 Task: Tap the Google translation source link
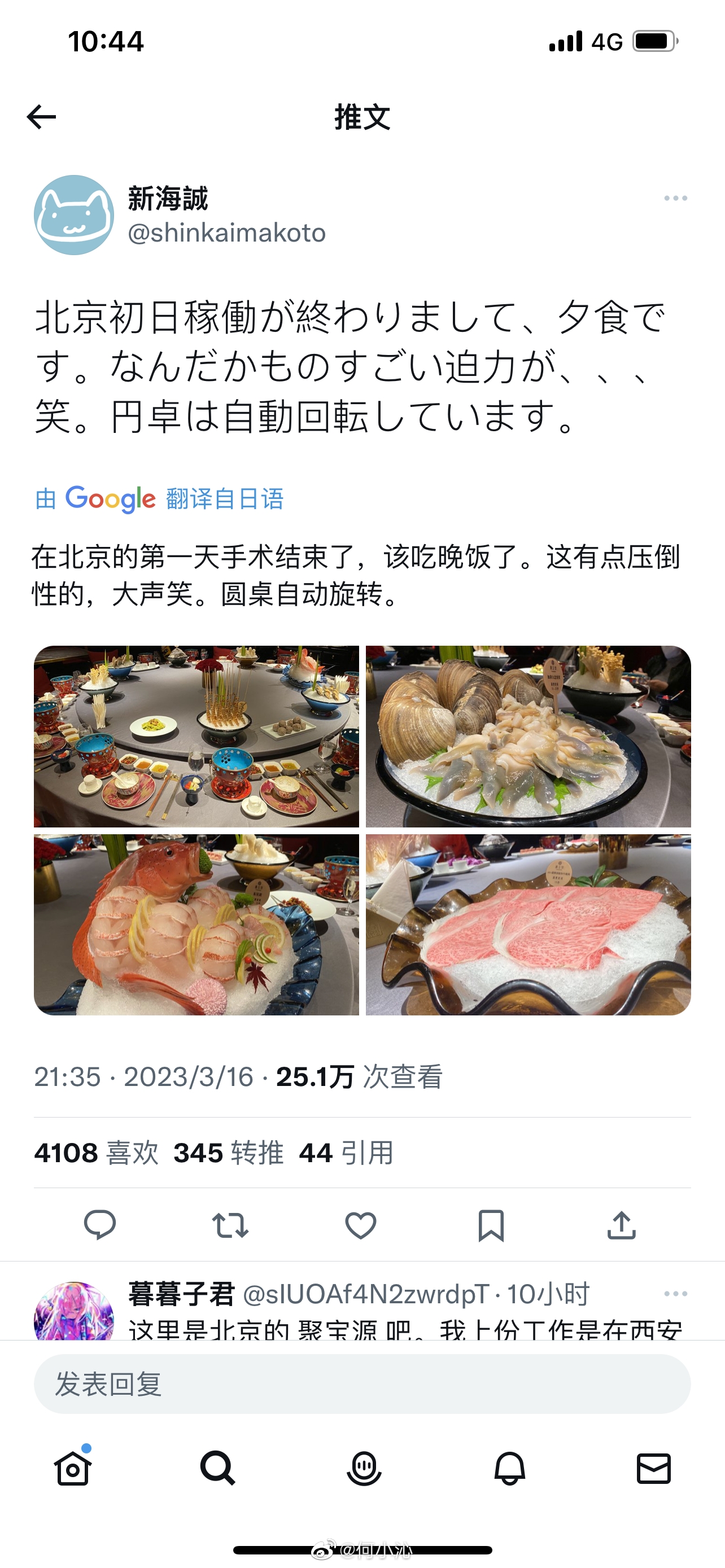[159, 498]
